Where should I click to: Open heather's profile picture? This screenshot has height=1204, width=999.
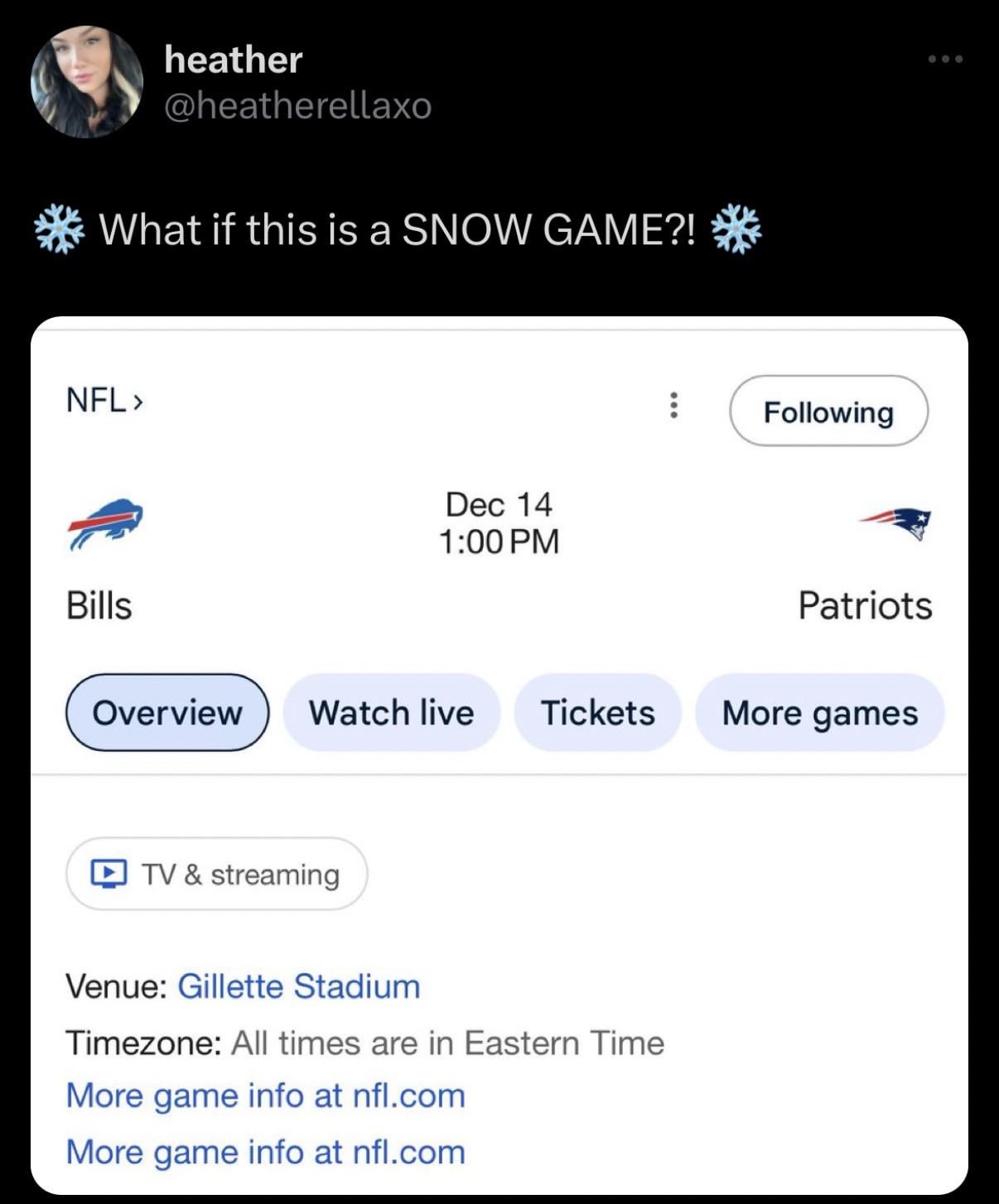87,82
